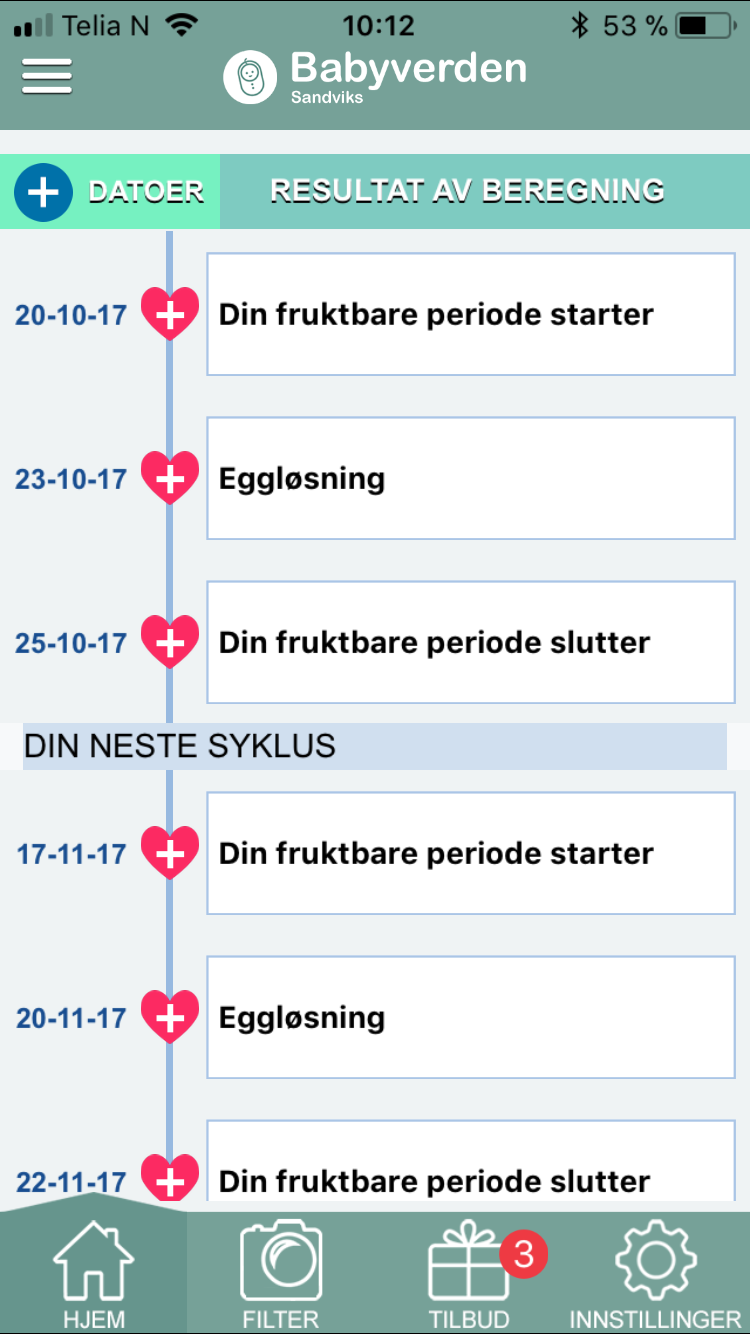Screen dimensions: 750x1334
Task: Open the 22-11-17 fruktbare periode slutter card
Action: pos(471,1160)
